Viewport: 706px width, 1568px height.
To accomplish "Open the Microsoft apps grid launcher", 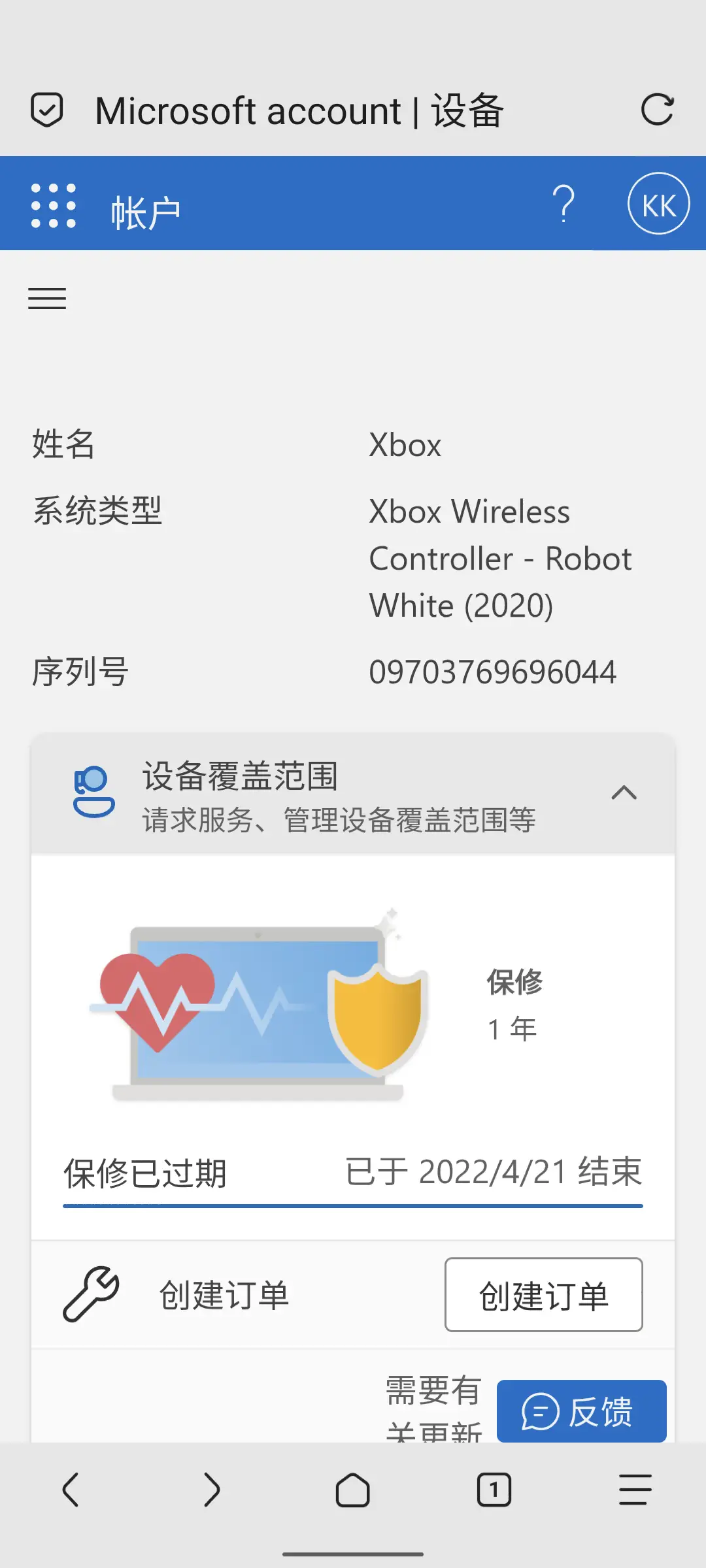I will click(x=54, y=206).
